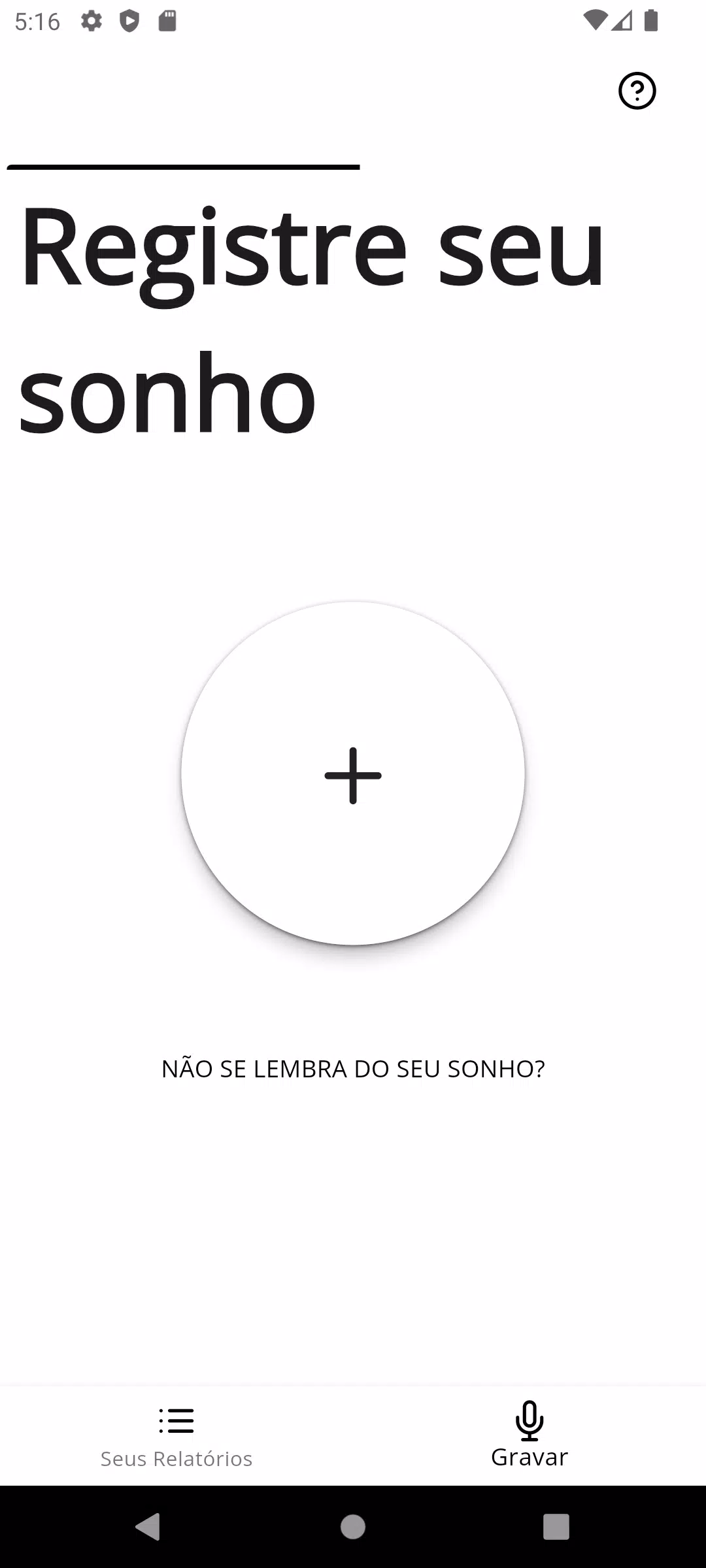Select the Gravar tab
The width and height of the screenshot is (706, 1568).
pos(529,1438)
